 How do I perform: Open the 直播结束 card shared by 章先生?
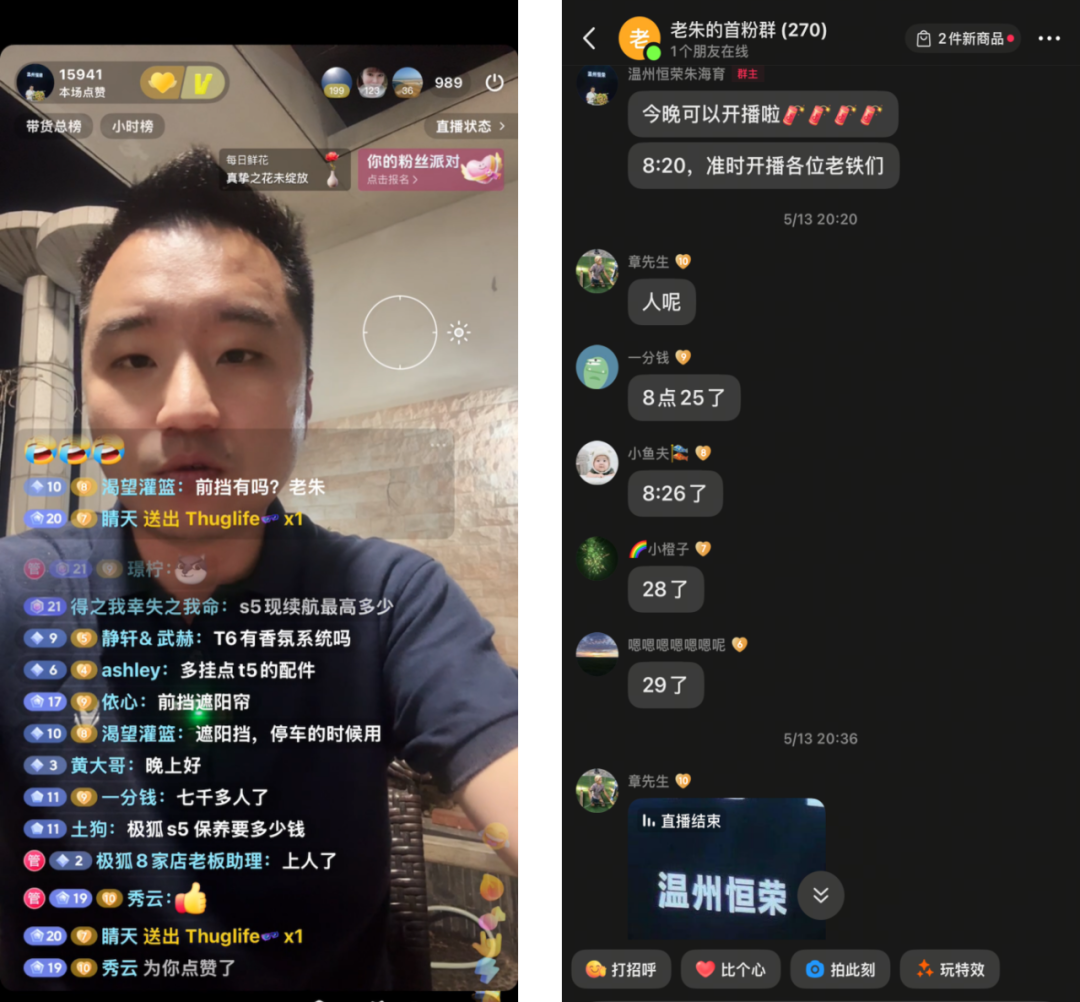pyautogui.click(x=726, y=868)
